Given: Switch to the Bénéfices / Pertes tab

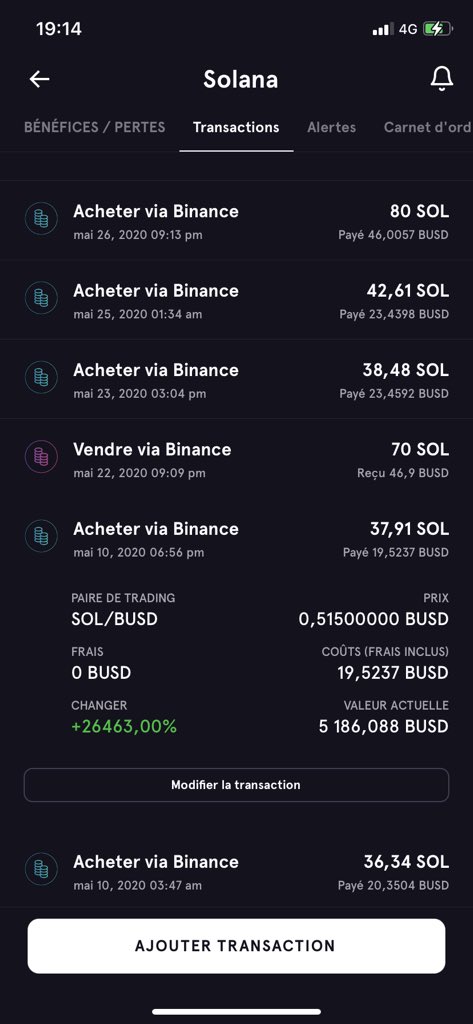Looking at the screenshot, I should [x=95, y=127].
